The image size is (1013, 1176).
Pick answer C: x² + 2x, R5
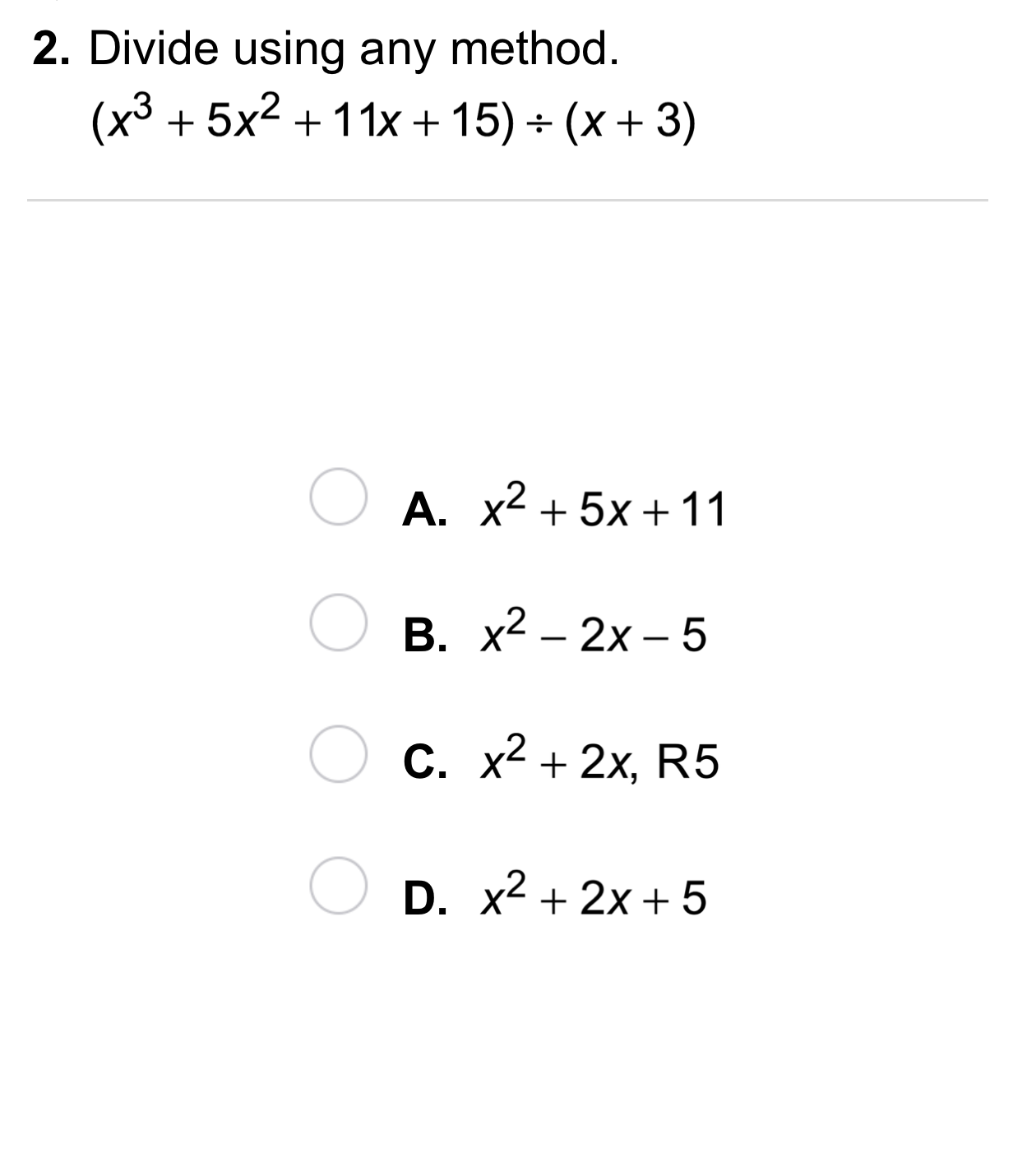tap(337, 753)
